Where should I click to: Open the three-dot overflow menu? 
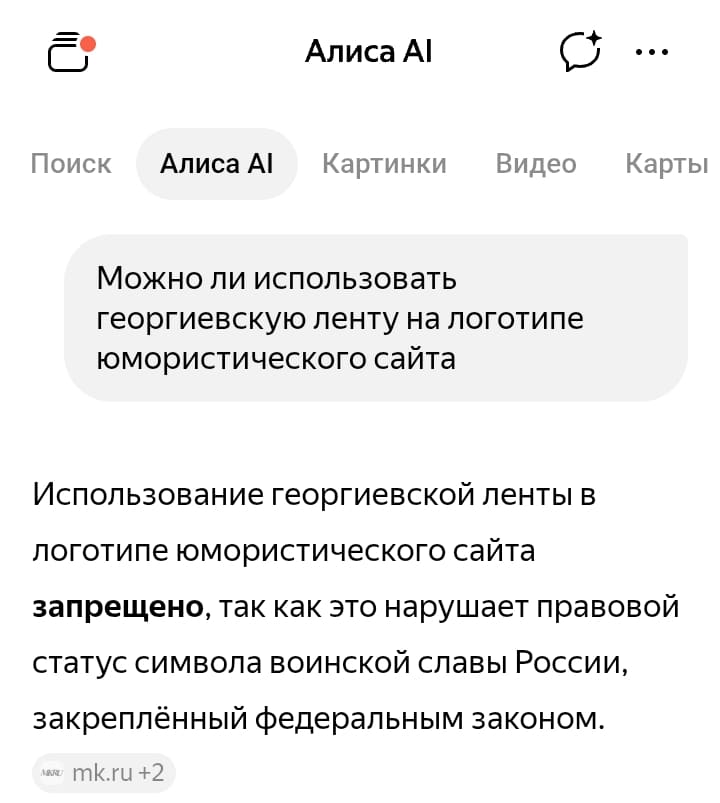tap(651, 52)
